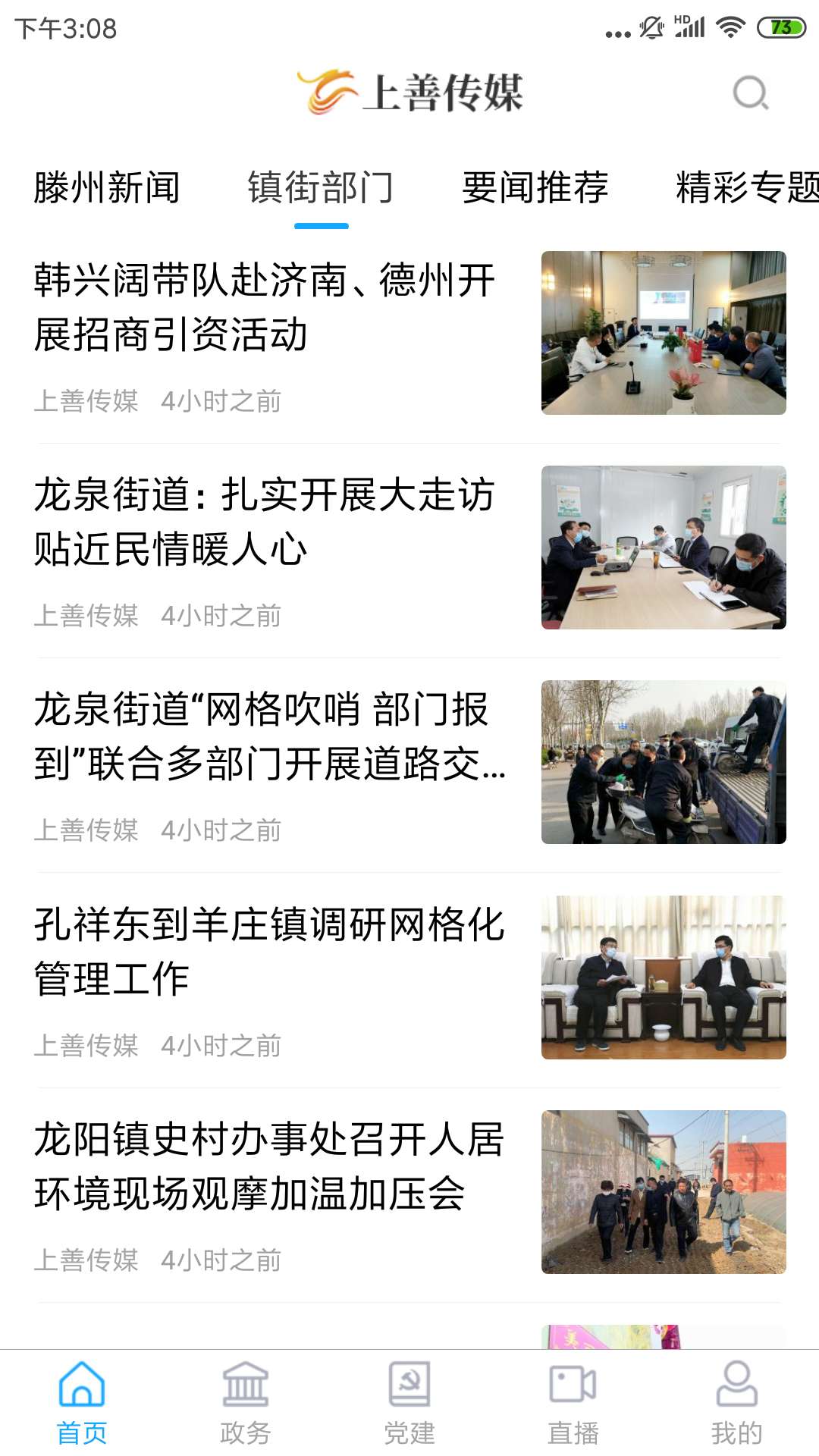Open the 孔祥东到羊庄镇调研 article

pyautogui.click(x=409, y=977)
